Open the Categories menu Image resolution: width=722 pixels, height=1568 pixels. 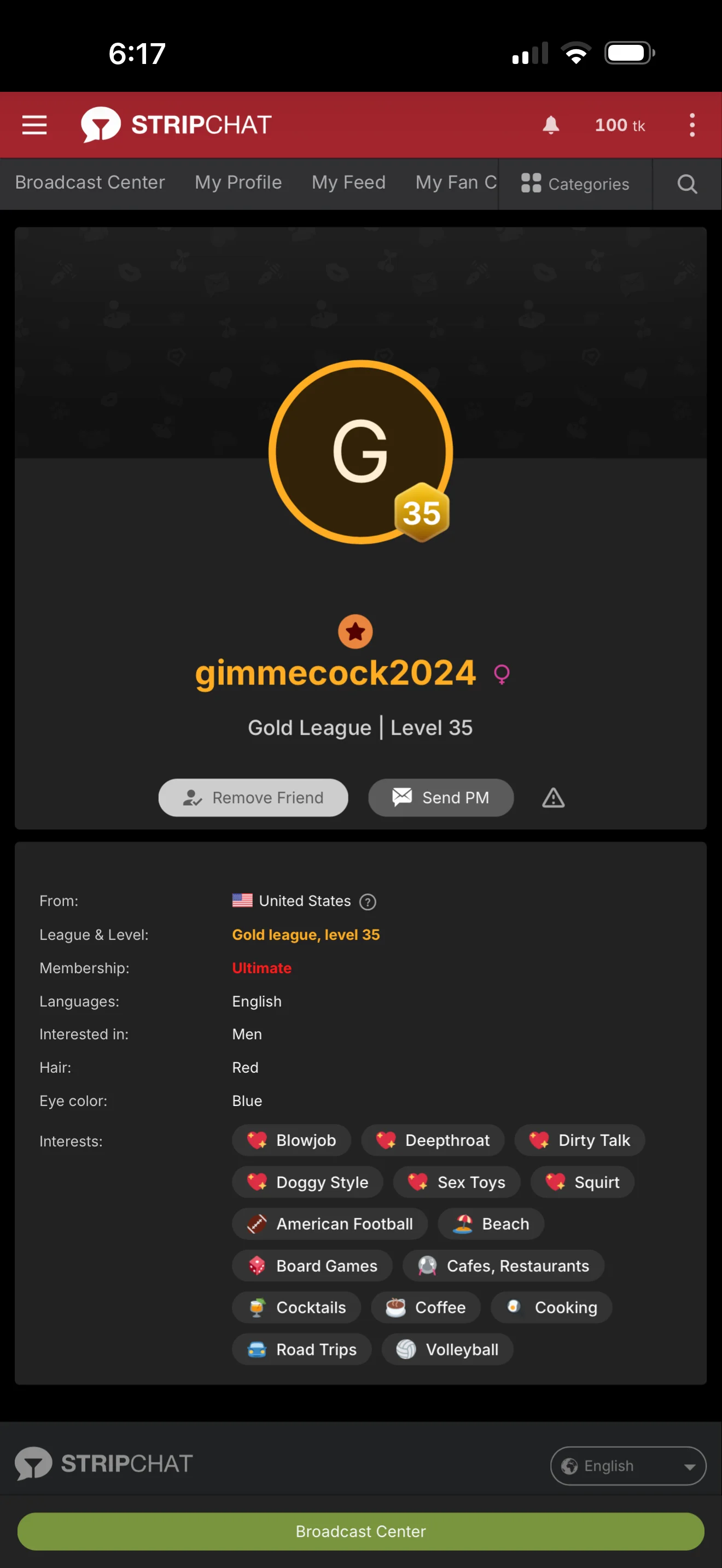[x=575, y=184]
